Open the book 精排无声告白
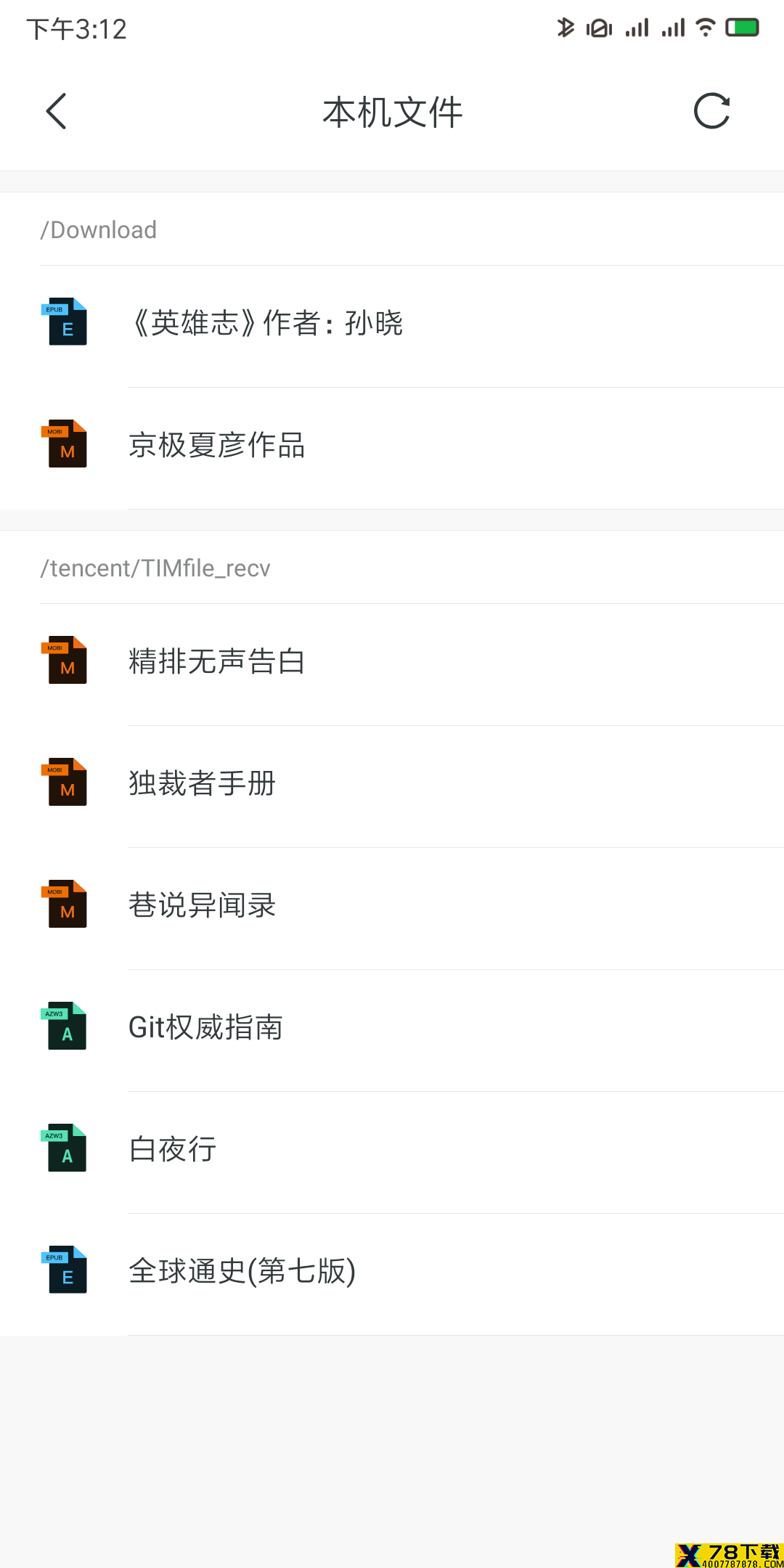The image size is (784, 1568). click(392, 665)
